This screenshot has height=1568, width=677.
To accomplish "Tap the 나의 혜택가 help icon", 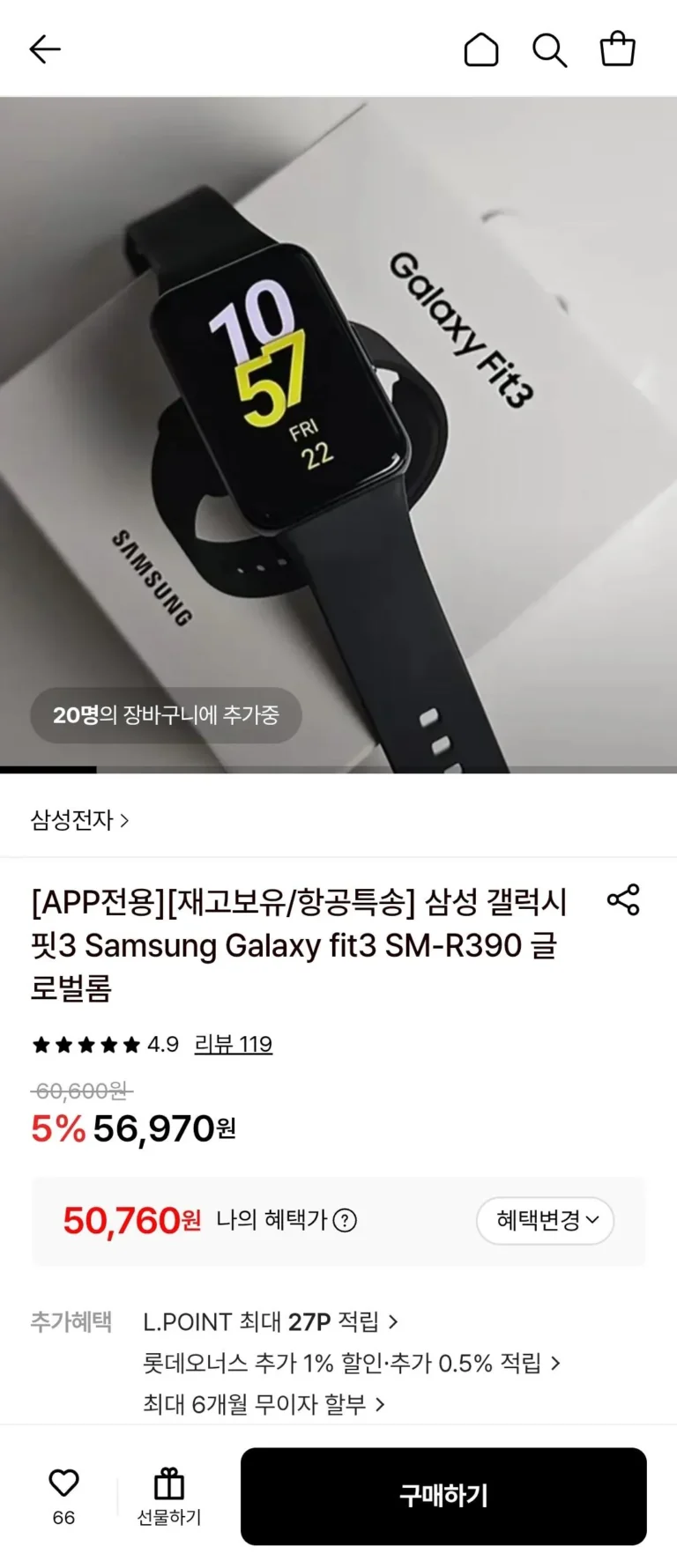I will click(x=345, y=1221).
